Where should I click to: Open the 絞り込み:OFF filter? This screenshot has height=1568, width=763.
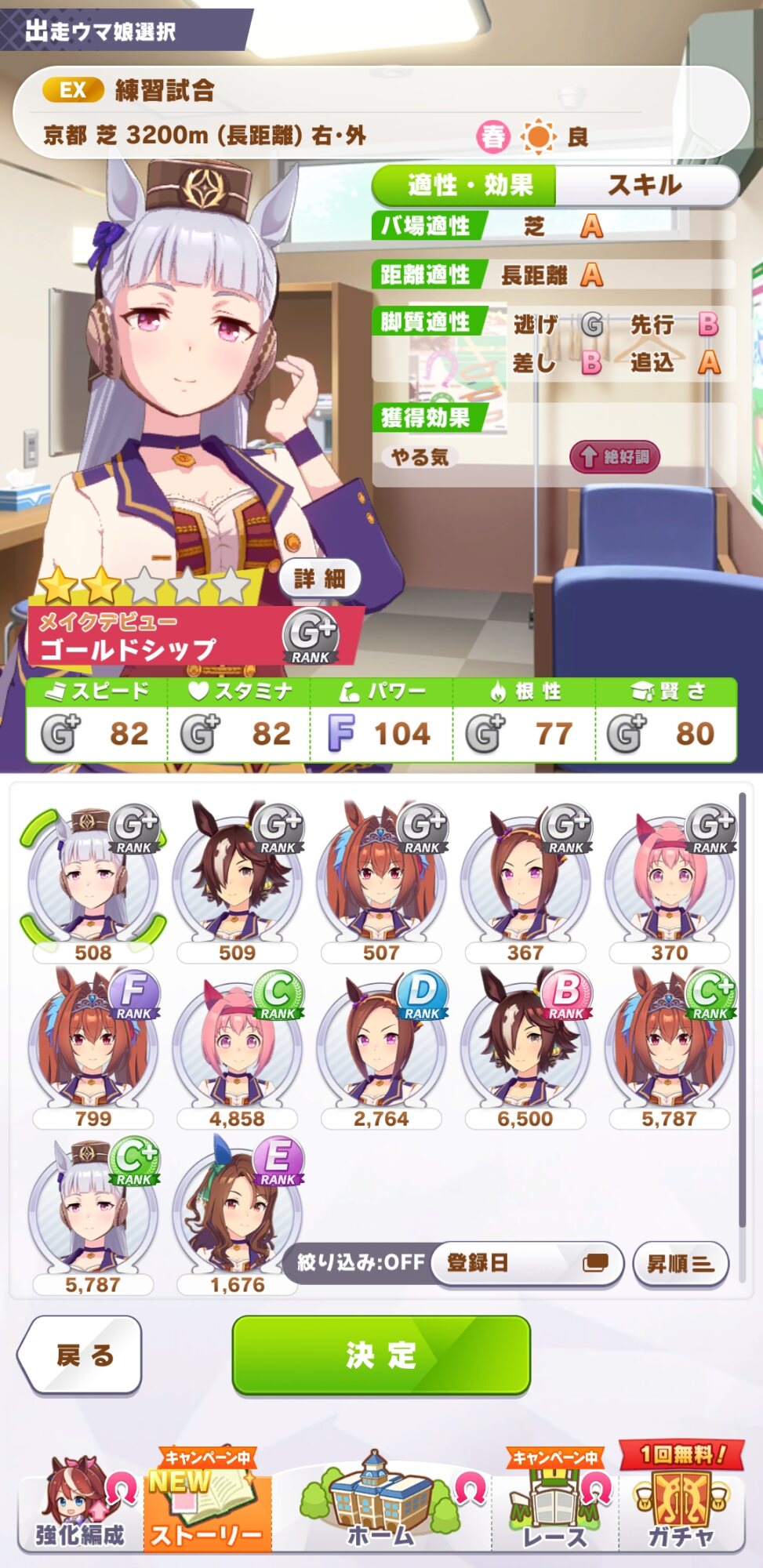pos(361,1262)
